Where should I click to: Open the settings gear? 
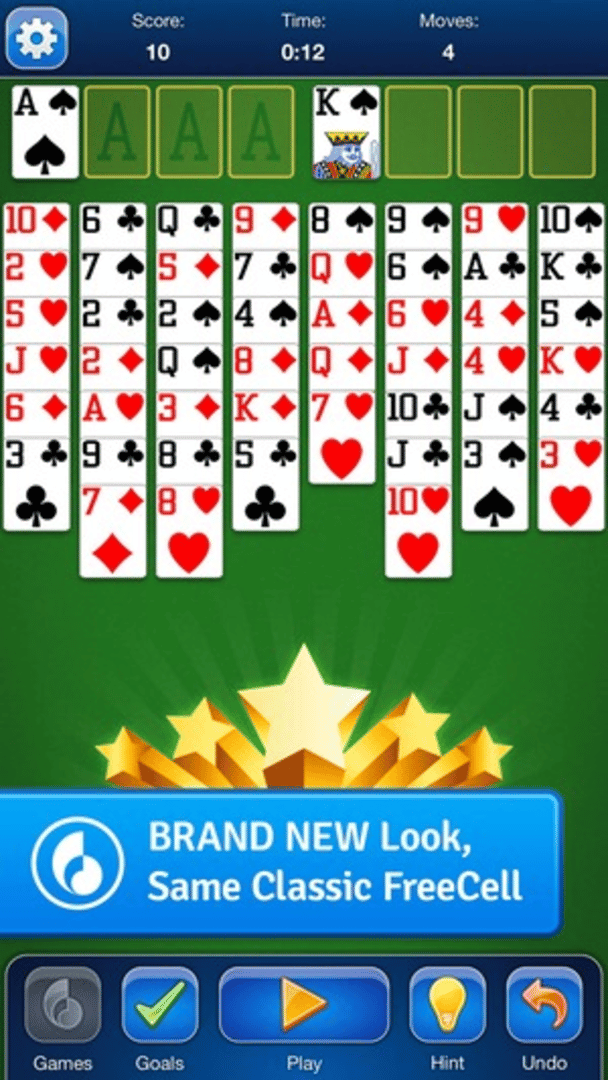[37, 37]
